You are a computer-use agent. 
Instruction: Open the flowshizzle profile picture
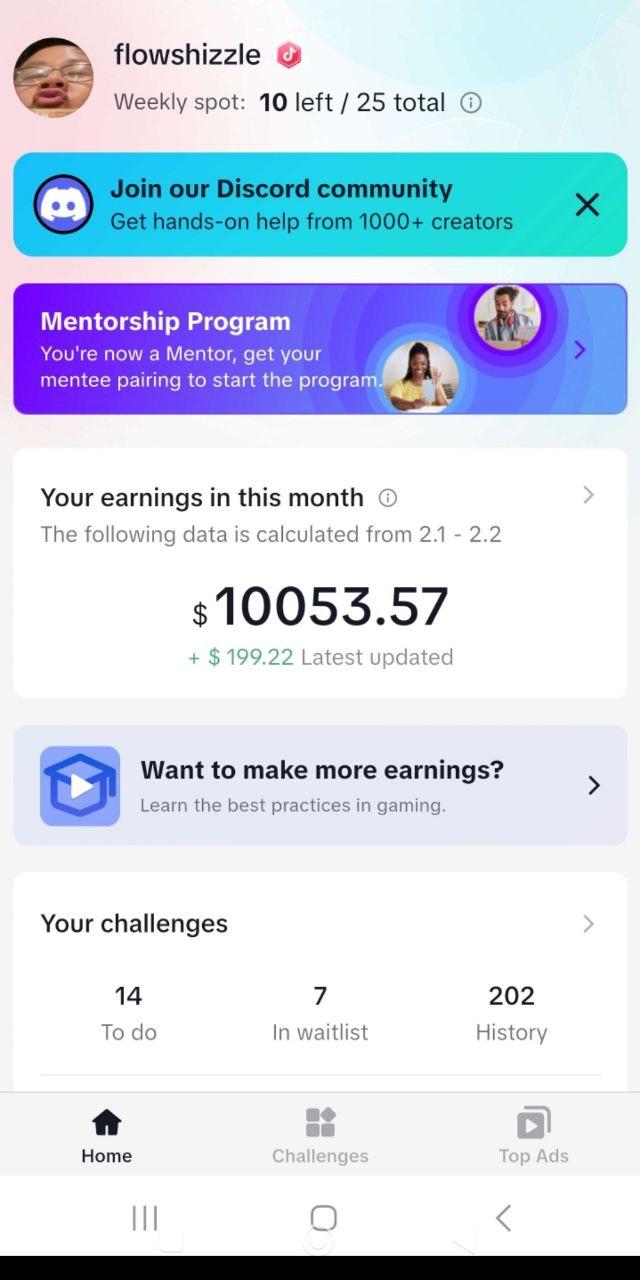[x=53, y=78]
